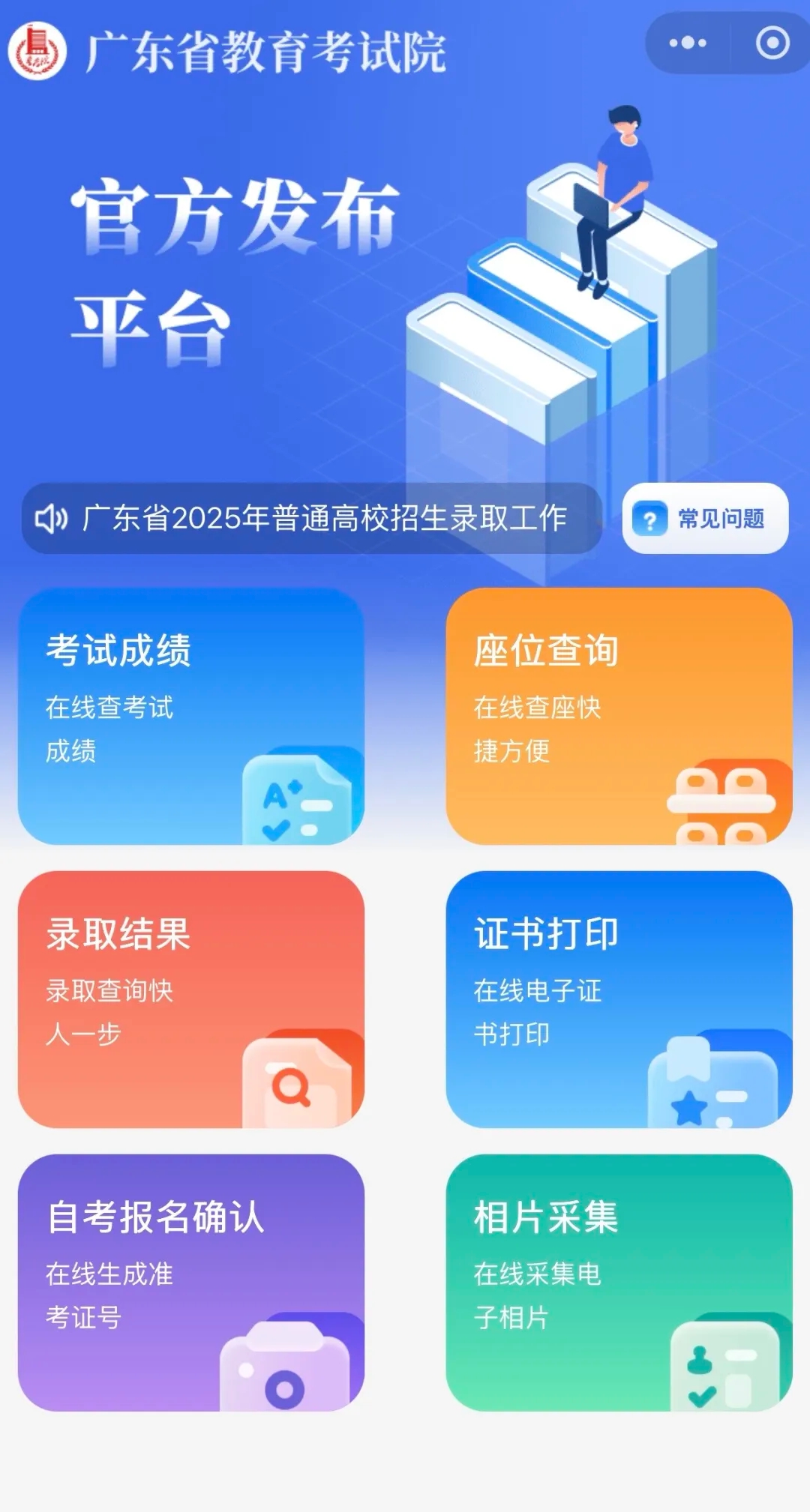Check 录取结果 card
This screenshot has width=810, height=1512.
191,999
